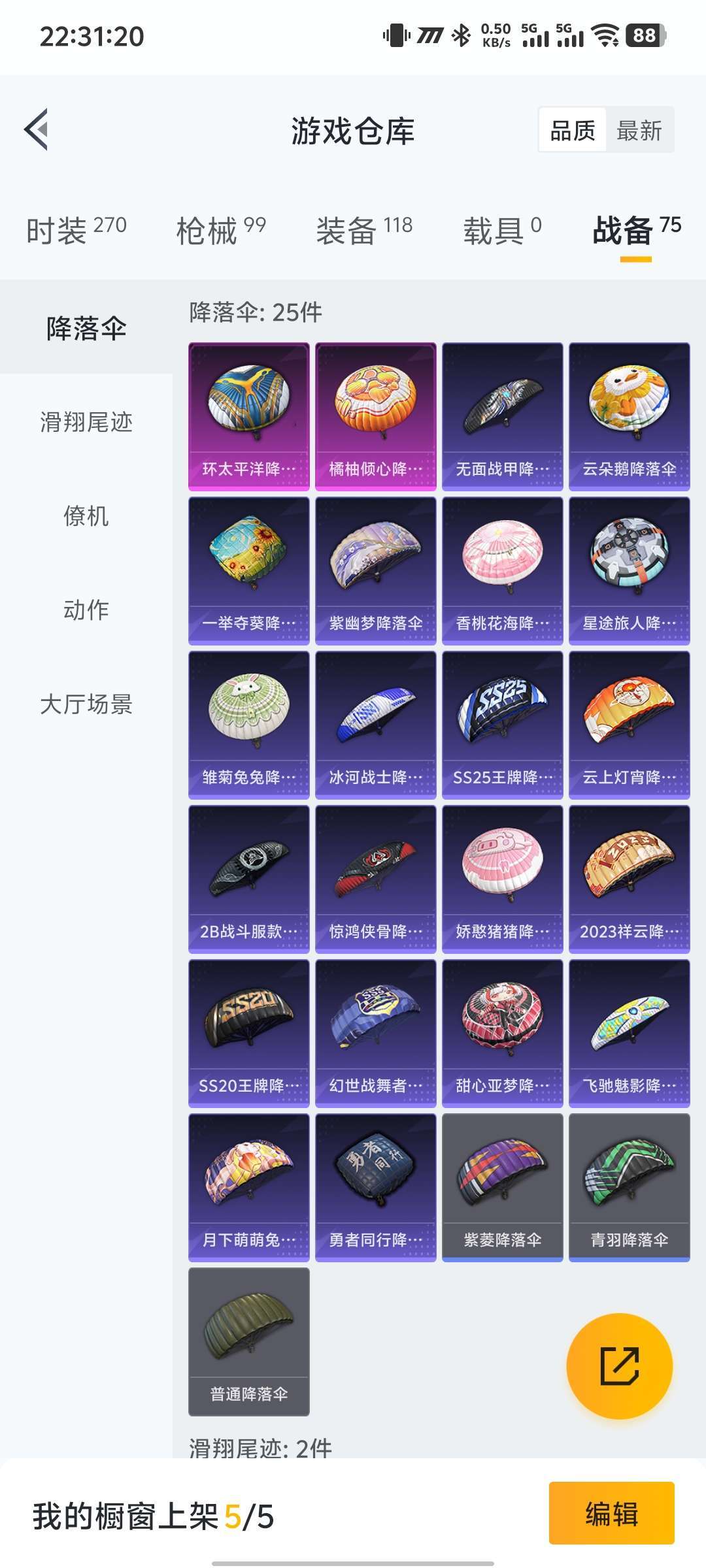Viewport: 706px width, 1568px height.
Task: Sort inventory by 品质
Action: [573, 131]
